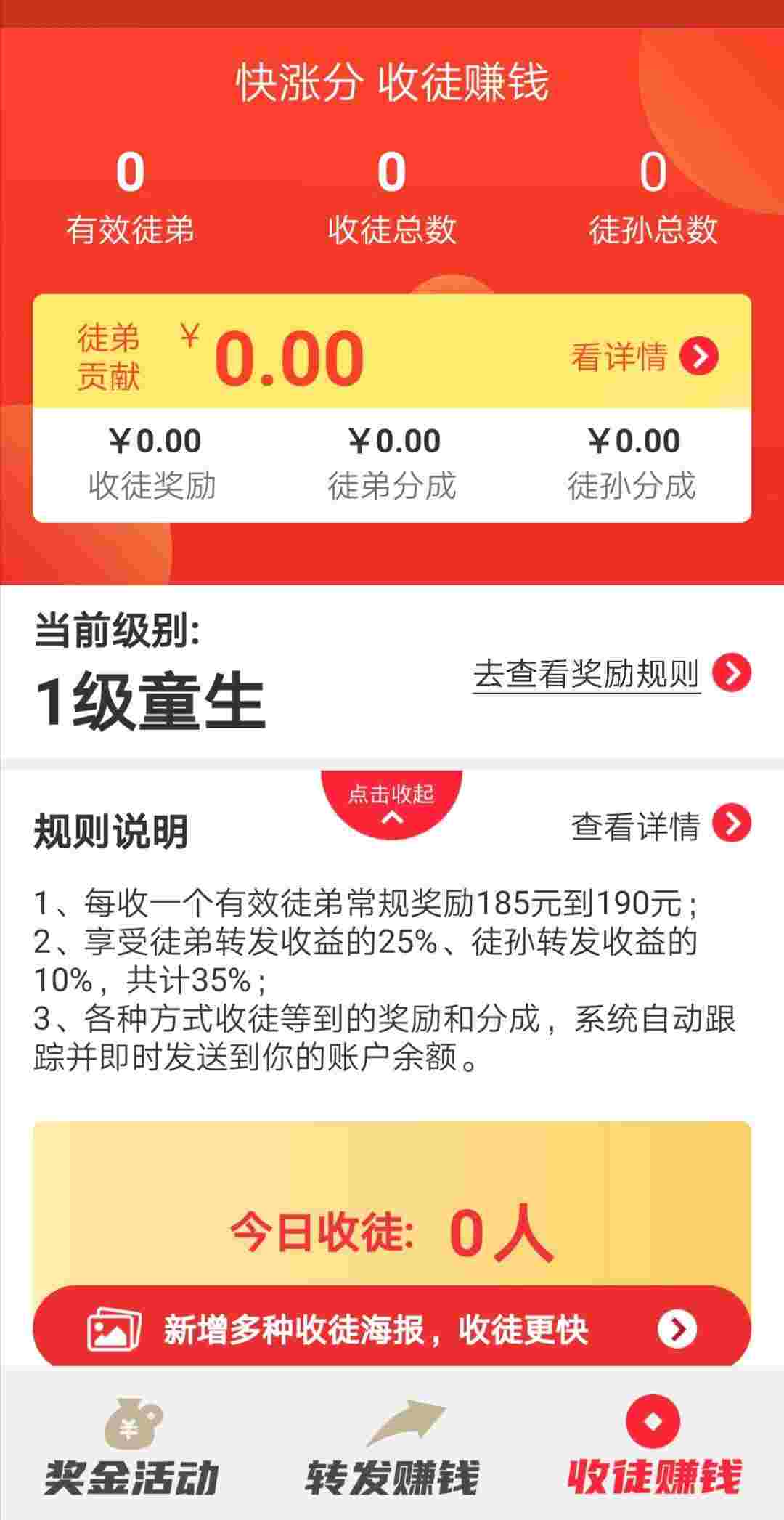
Task: Open 查看详情 beside 规则说明
Action: (x=661, y=824)
